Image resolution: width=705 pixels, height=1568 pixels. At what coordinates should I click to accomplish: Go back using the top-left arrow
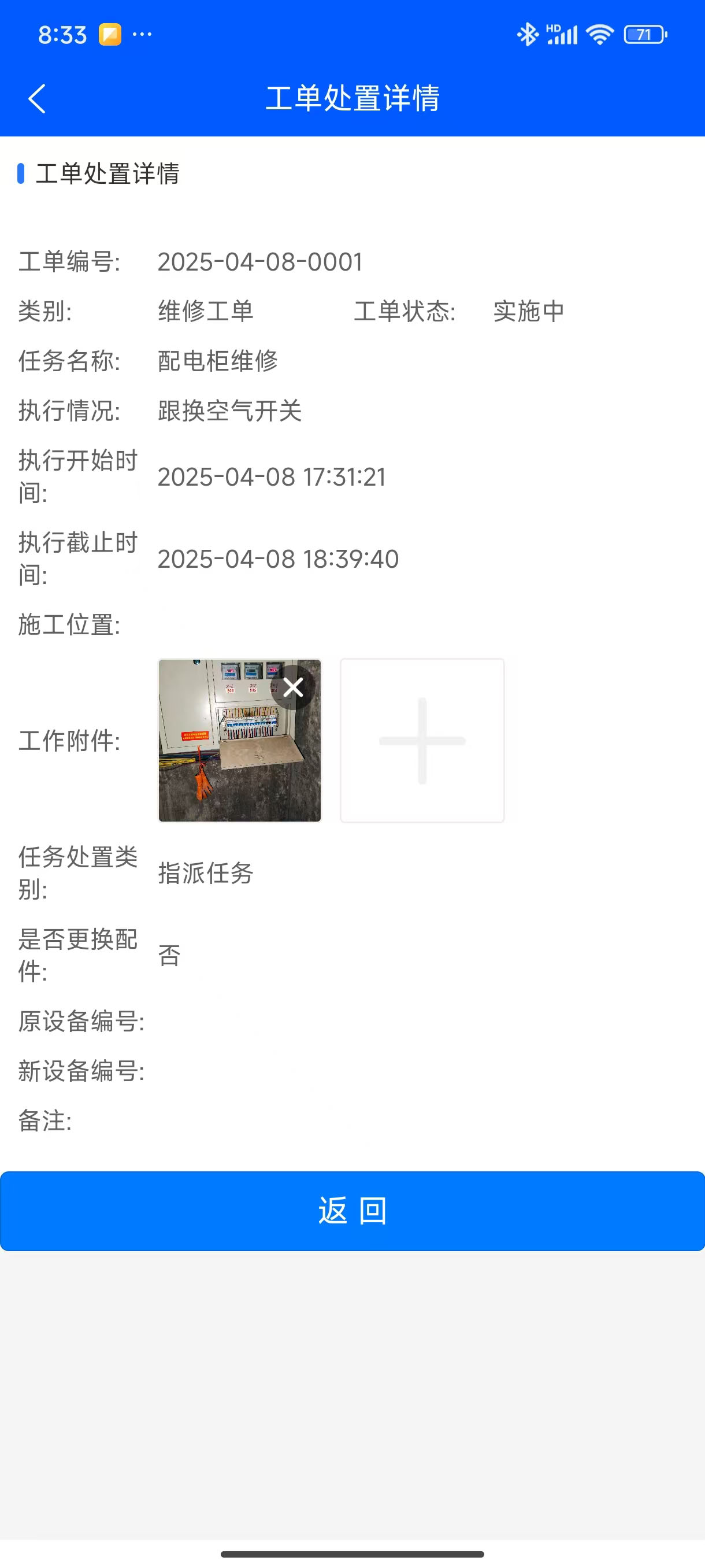coord(37,99)
